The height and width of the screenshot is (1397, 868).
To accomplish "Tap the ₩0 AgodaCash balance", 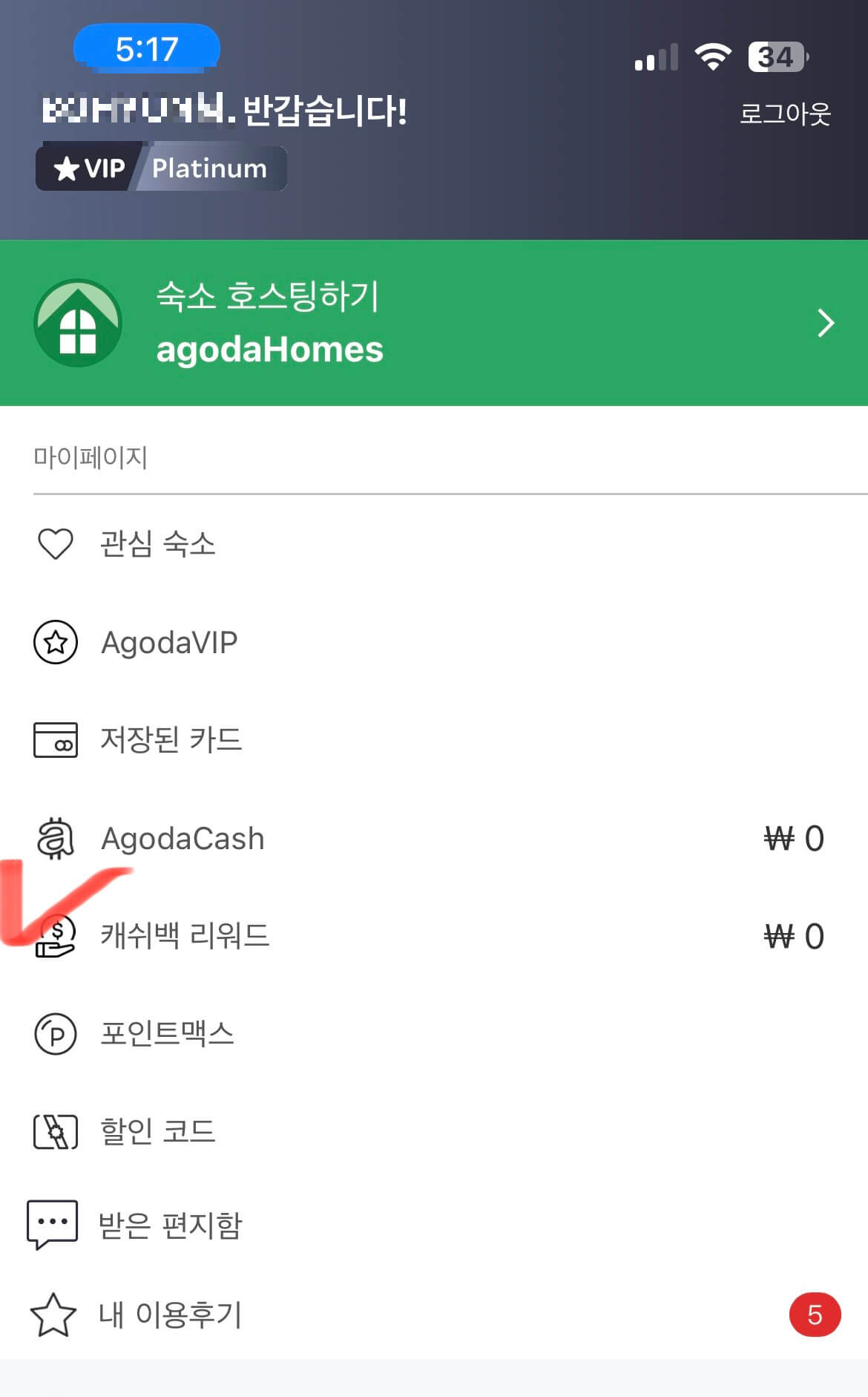I will tap(794, 838).
